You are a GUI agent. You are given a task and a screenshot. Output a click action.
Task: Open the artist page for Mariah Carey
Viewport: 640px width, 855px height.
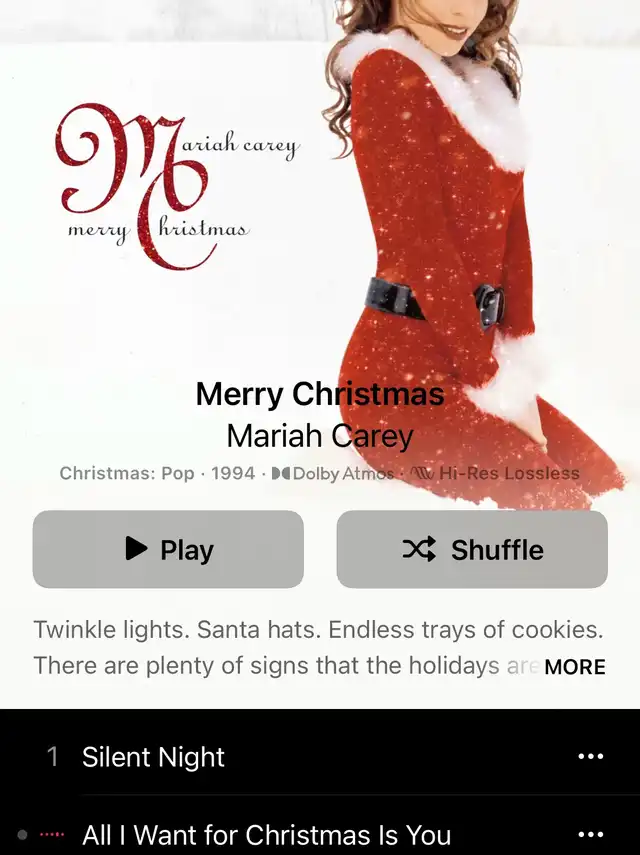pos(320,436)
